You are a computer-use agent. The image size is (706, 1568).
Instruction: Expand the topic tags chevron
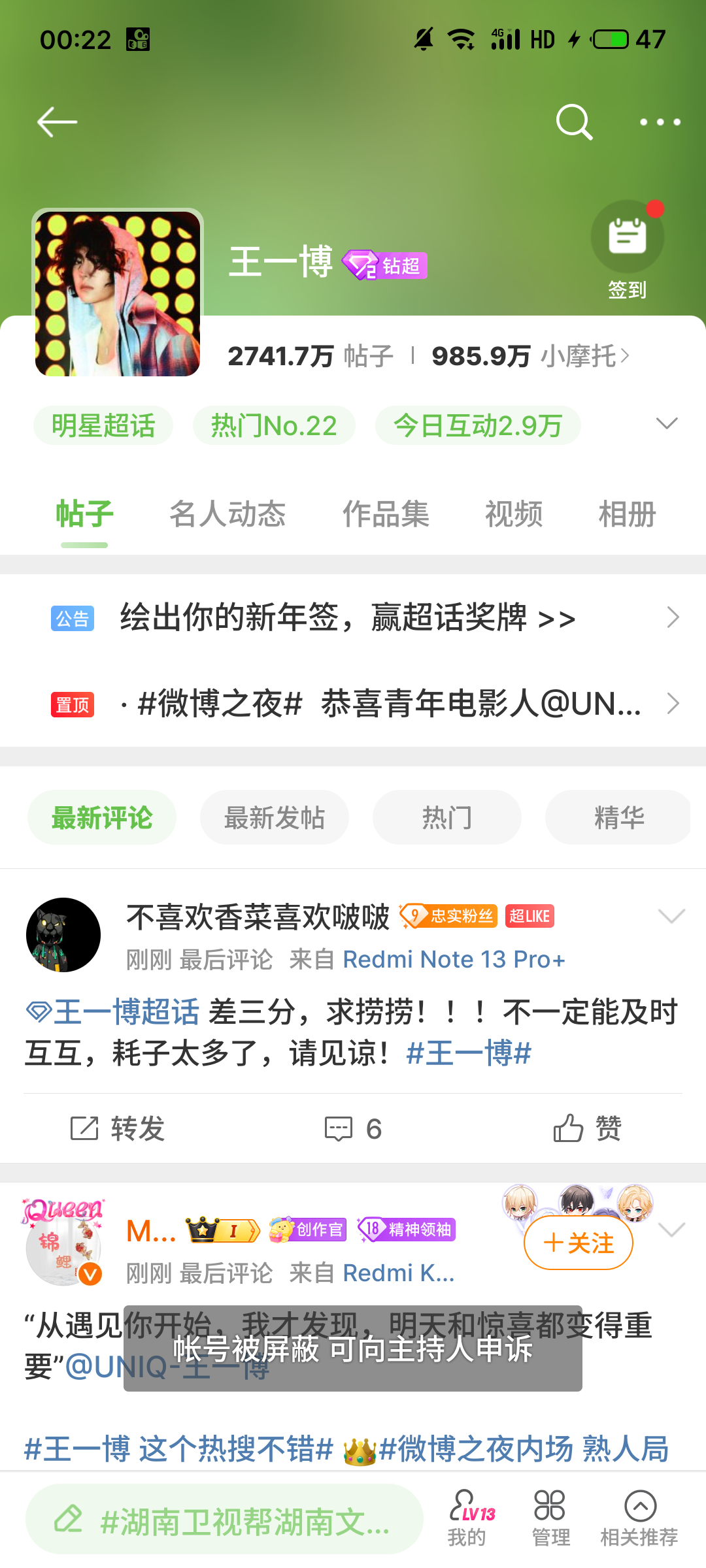(666, 424)
